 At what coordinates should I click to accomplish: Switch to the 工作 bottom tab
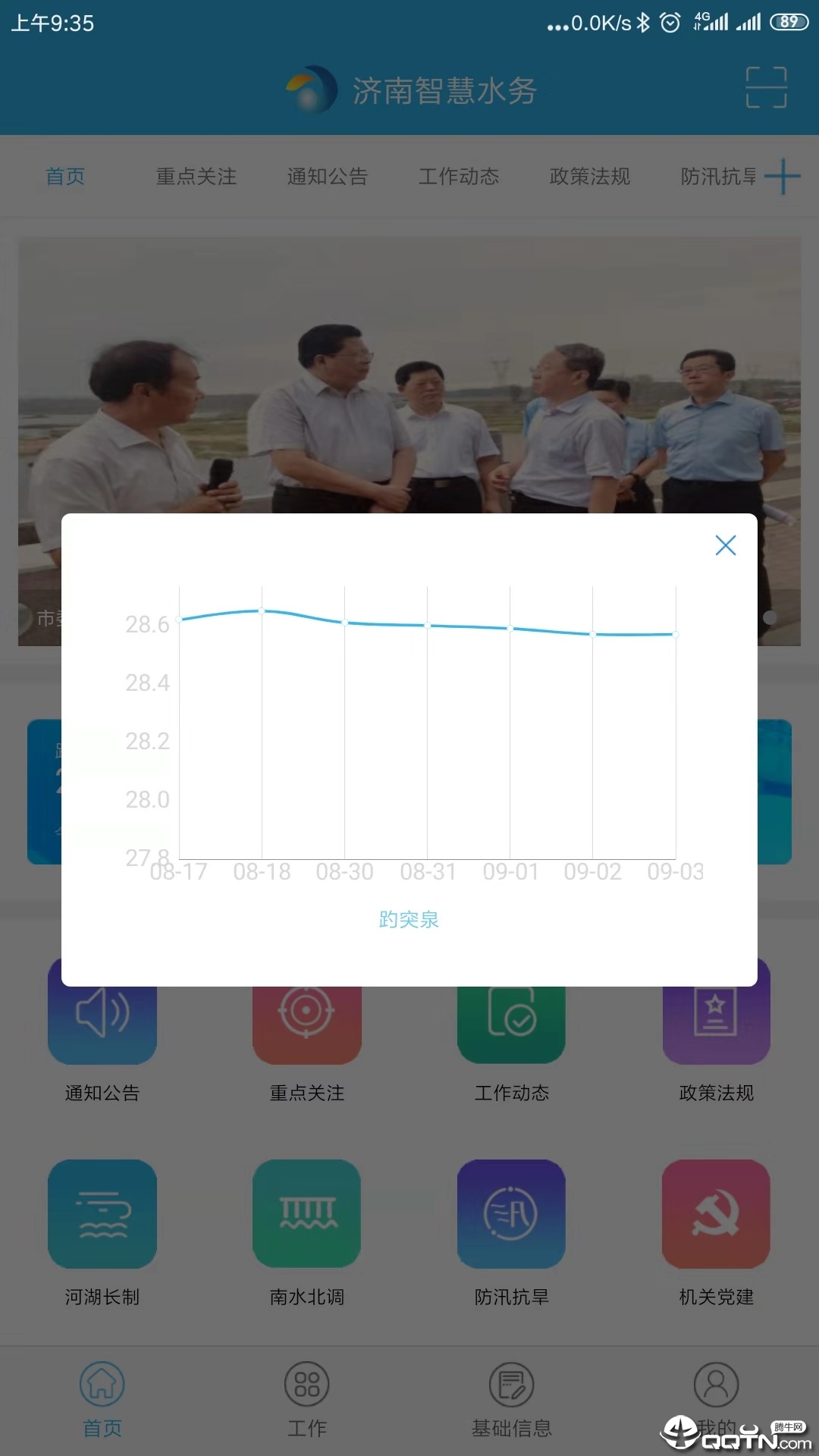coord(307,1399)
